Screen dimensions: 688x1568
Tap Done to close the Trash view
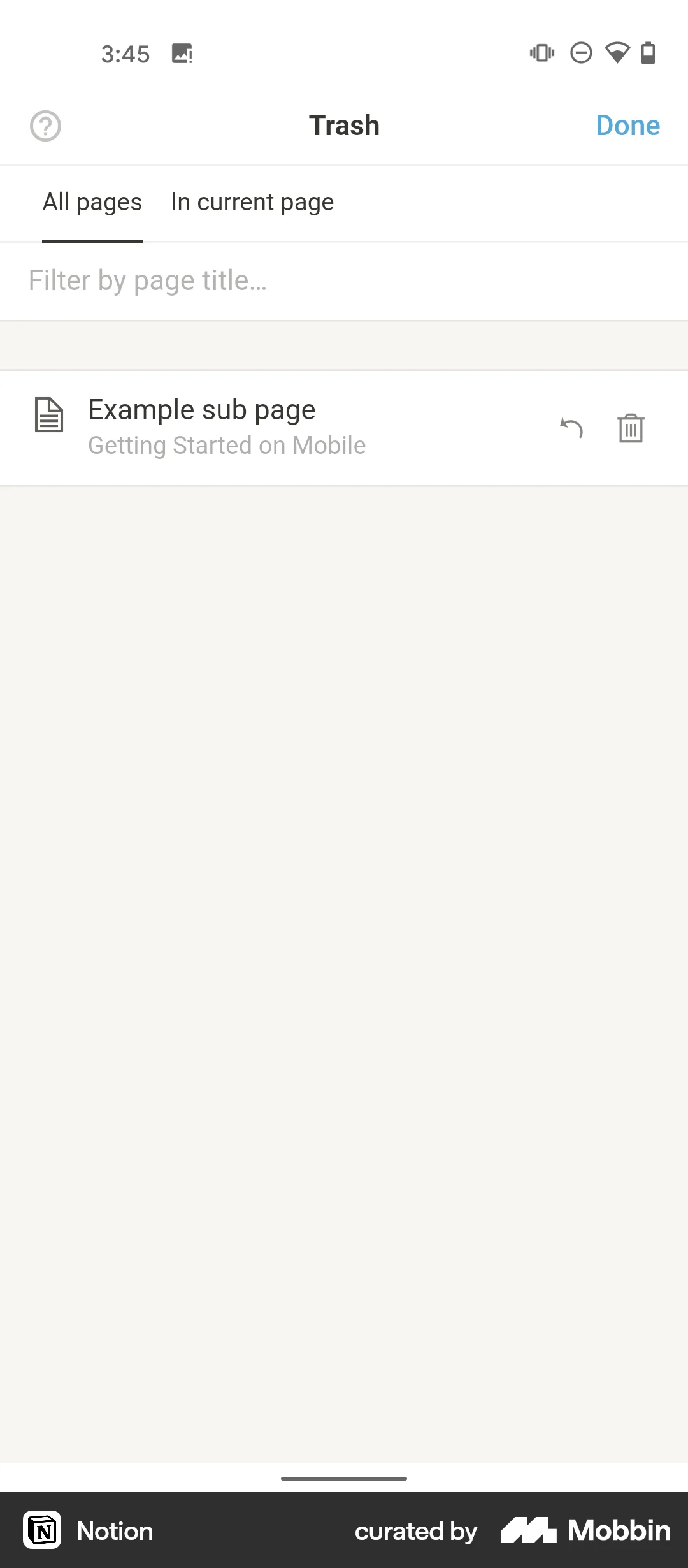627,126
